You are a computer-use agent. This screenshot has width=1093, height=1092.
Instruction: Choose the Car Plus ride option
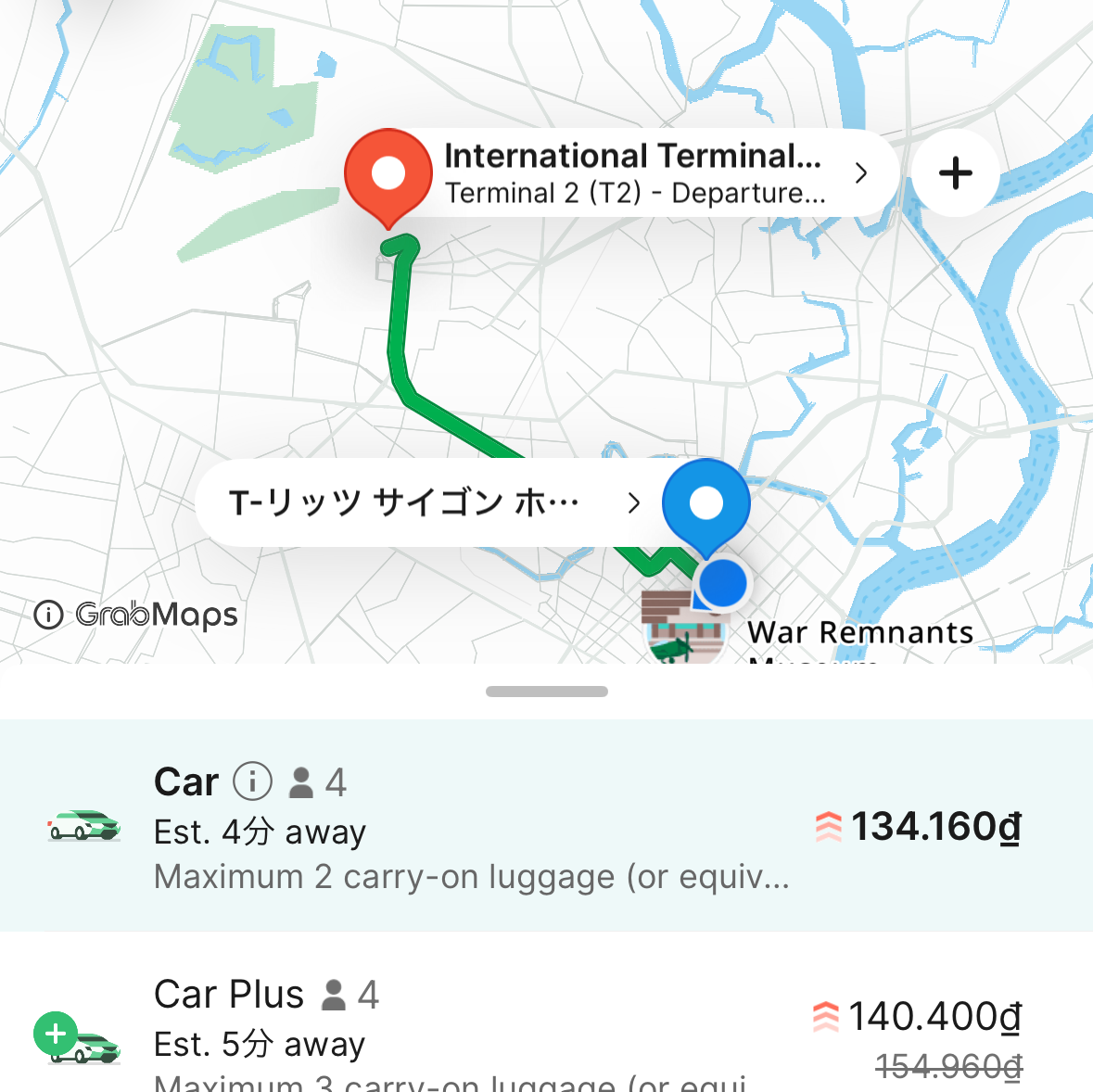pyautogui.click(x=546, y=1020)
